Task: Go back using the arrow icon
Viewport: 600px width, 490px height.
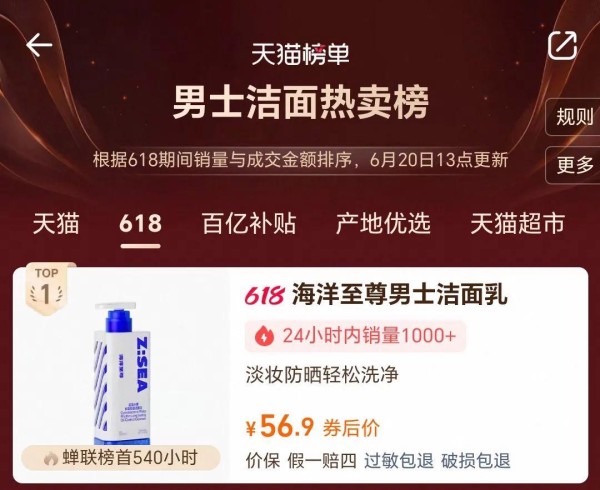Action: (x=39, y=45)
